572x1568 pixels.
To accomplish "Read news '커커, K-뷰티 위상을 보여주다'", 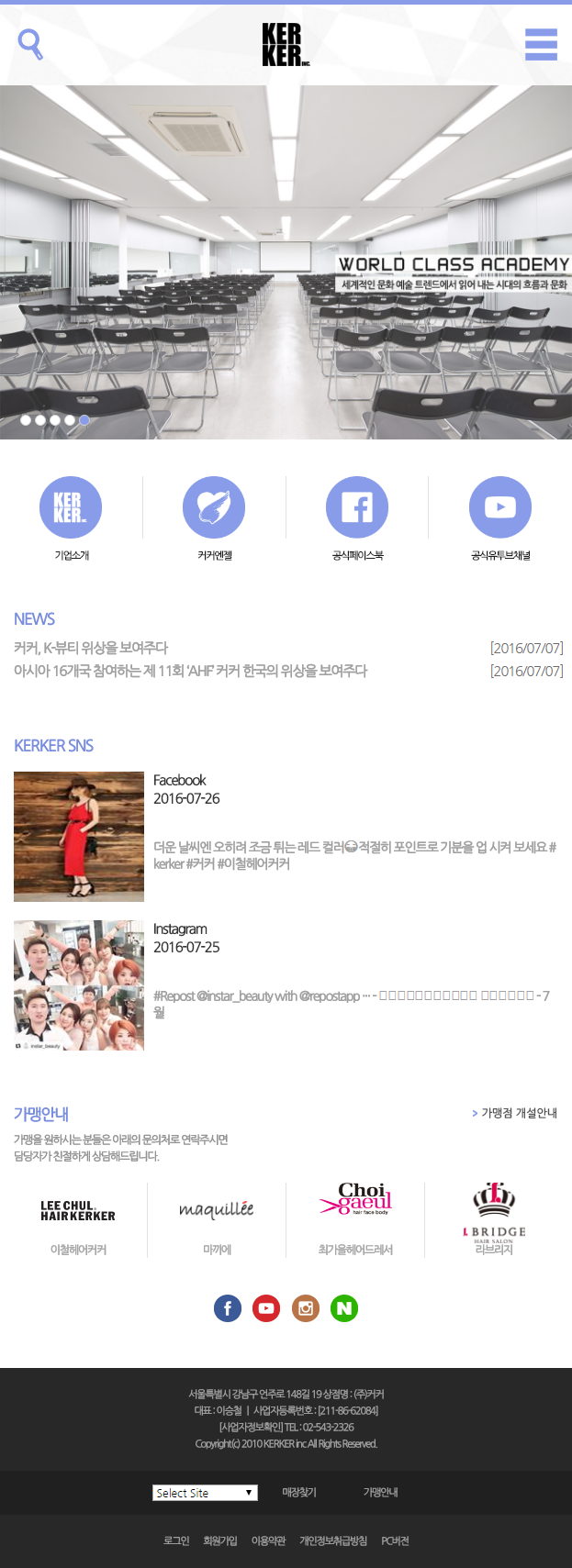I will [91, 648].
